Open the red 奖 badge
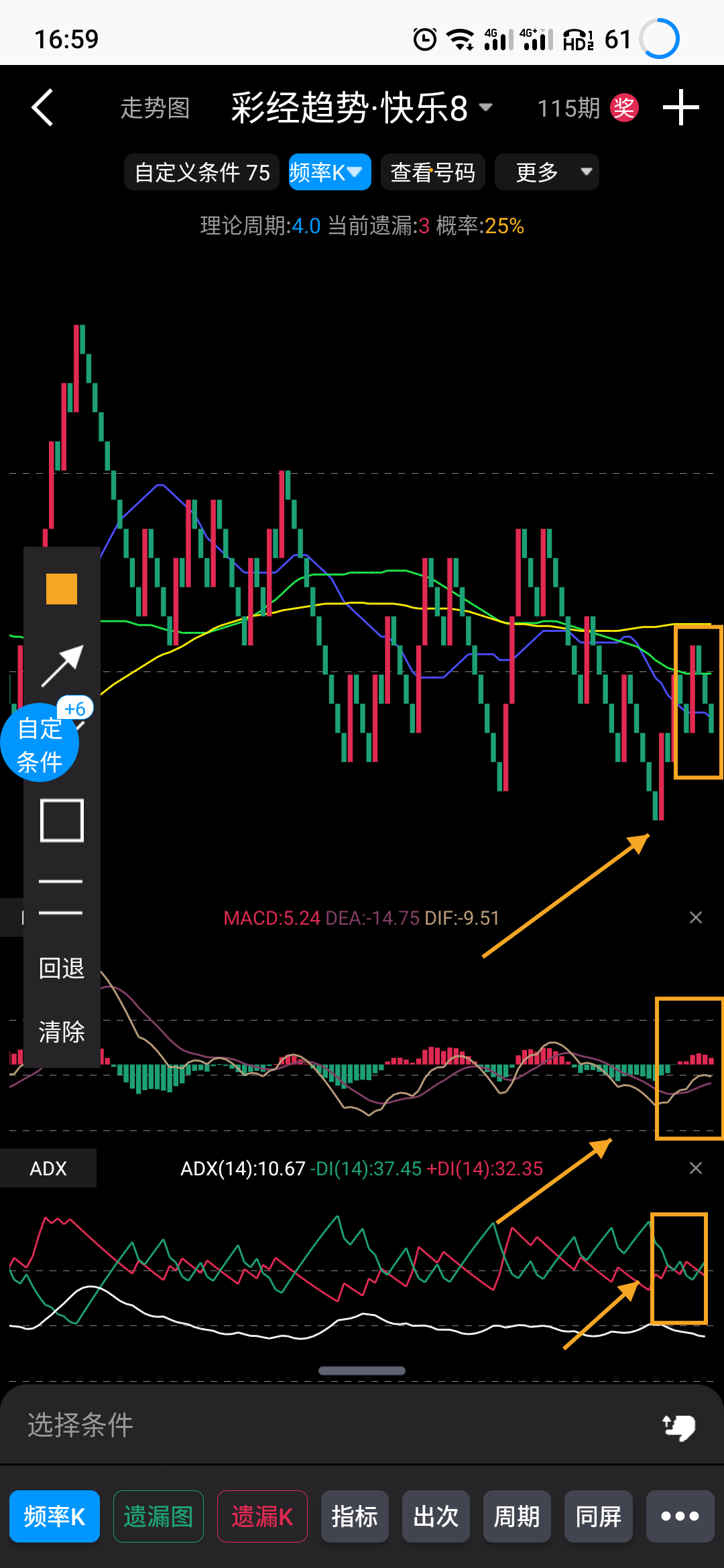 coord(623,108)
